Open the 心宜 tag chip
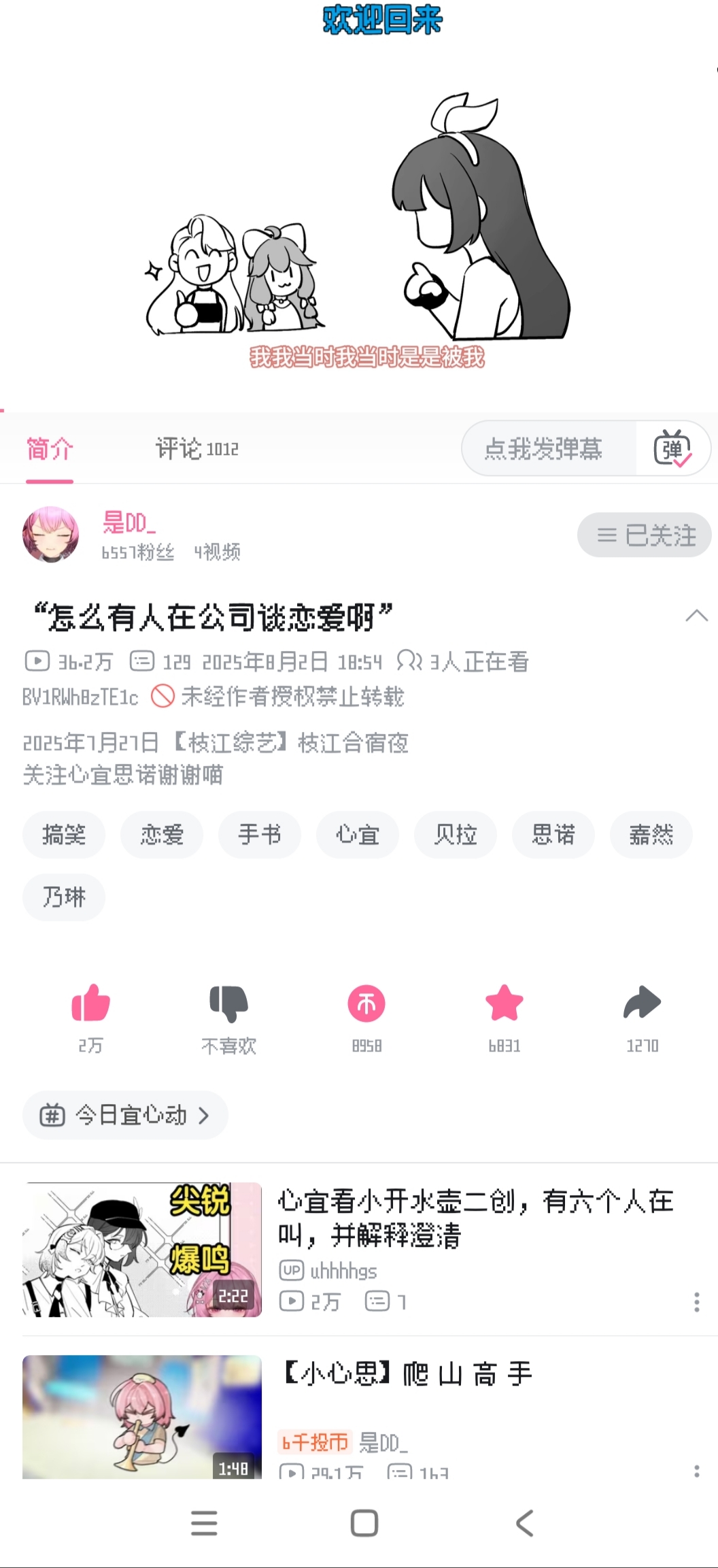 358,835
